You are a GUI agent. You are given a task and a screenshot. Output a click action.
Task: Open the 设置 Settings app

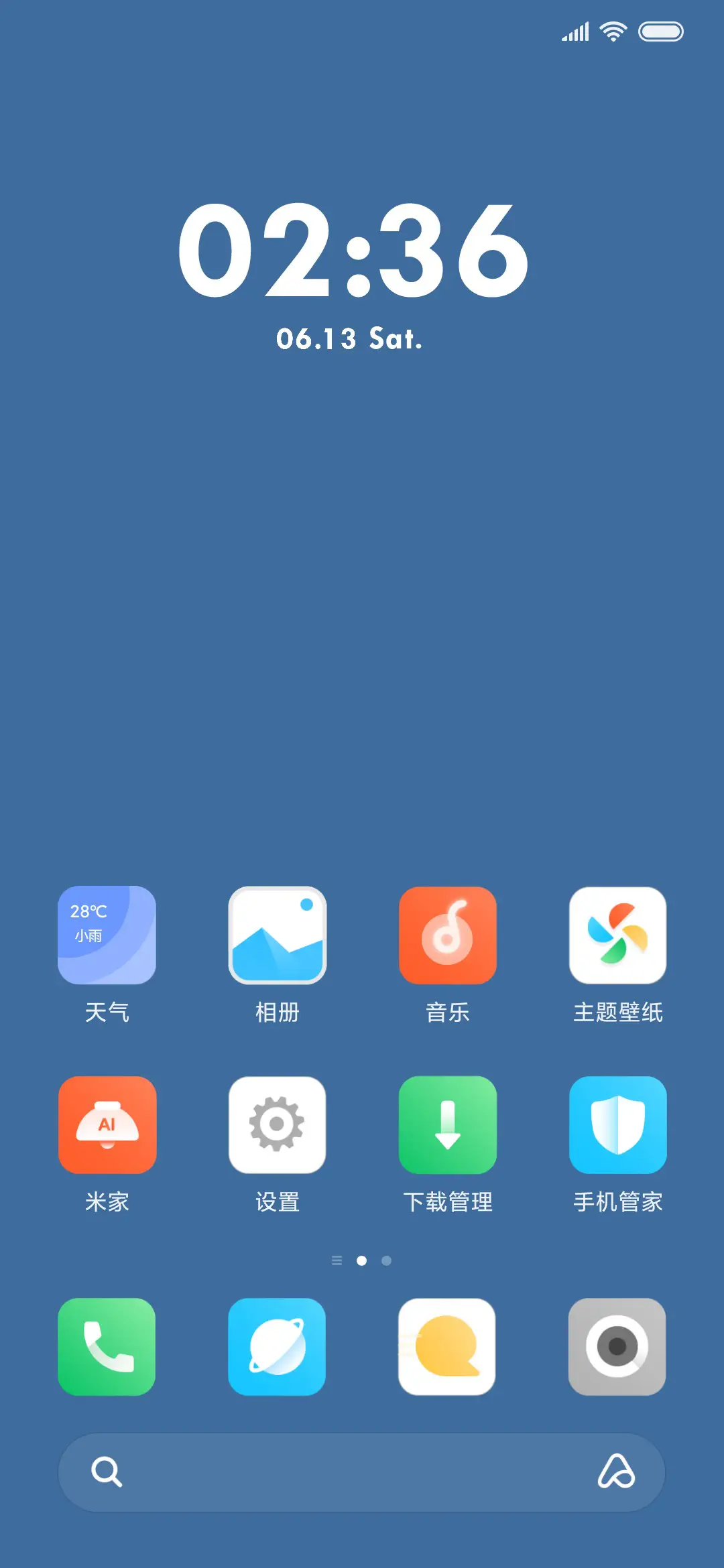[x=278, y=1126]
